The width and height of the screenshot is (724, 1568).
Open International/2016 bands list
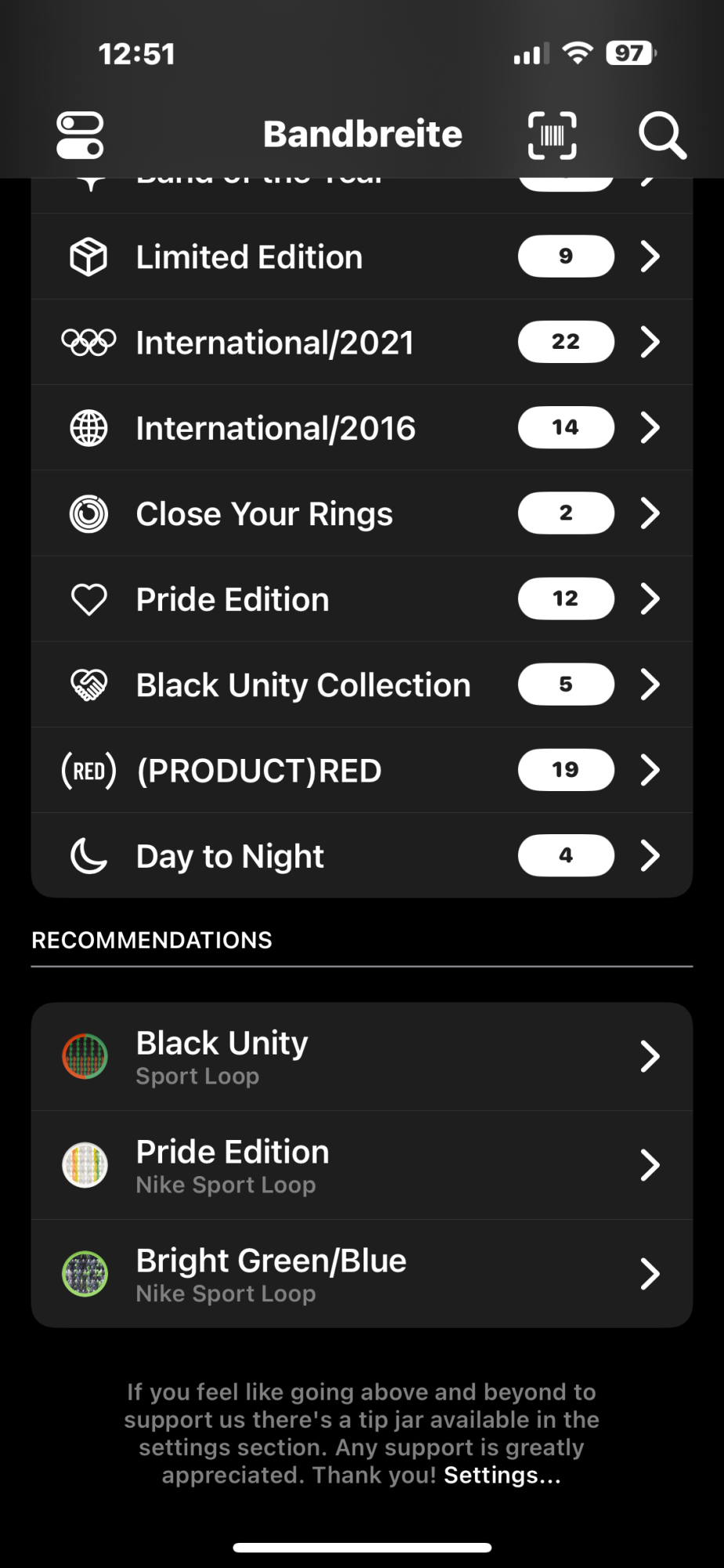[361, 428]
